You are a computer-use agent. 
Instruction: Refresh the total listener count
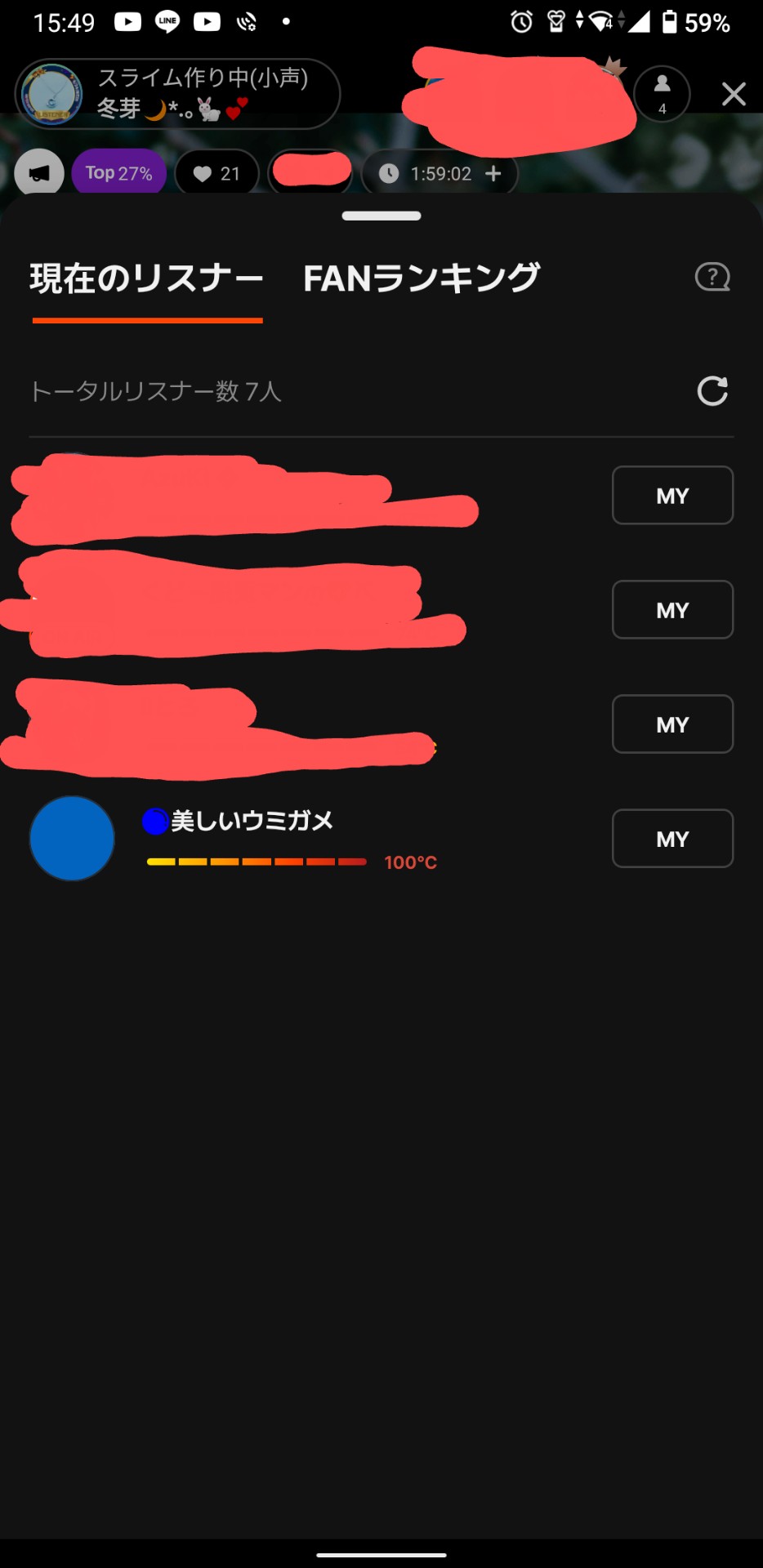click(712, 391)
